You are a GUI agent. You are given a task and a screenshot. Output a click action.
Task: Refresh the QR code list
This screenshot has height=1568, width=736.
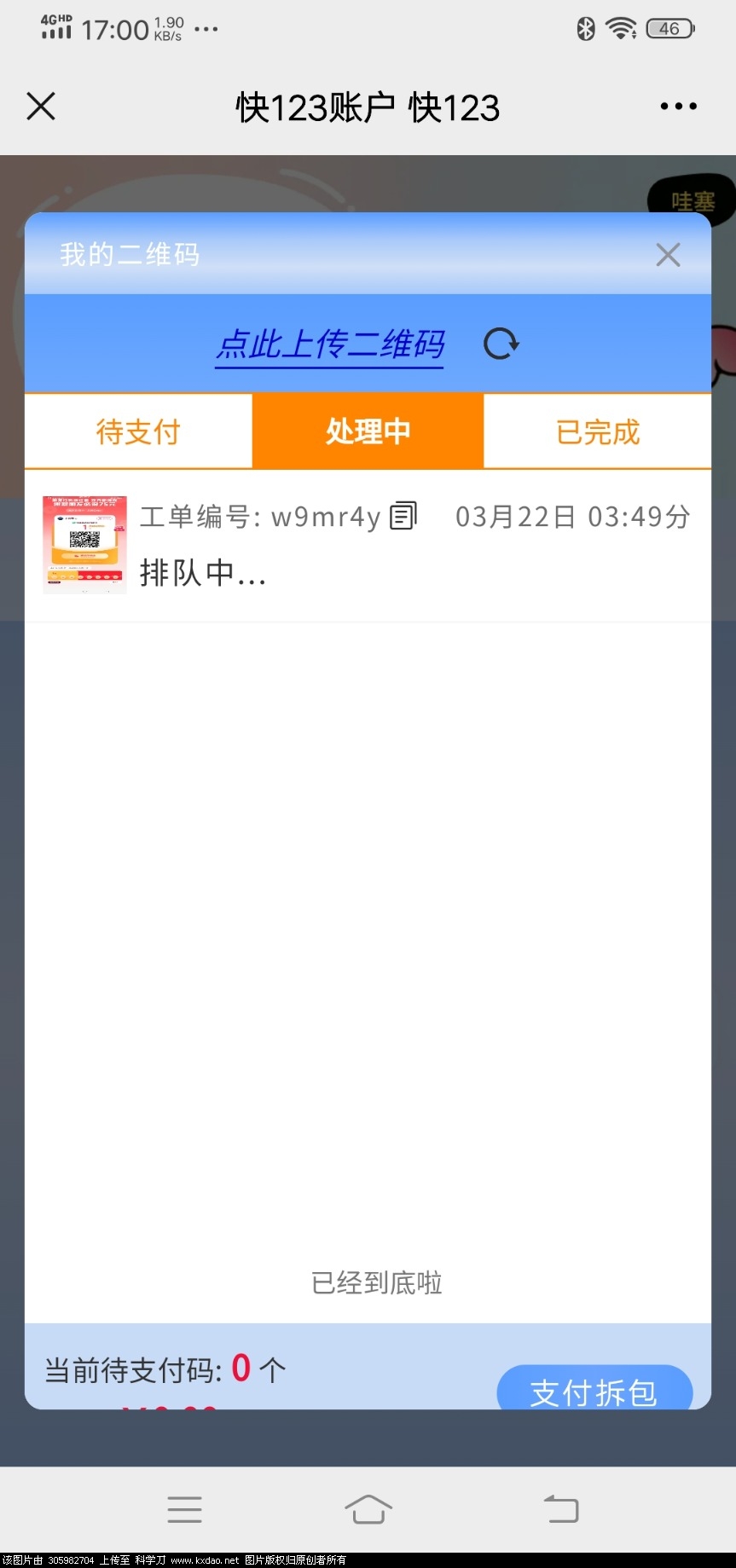click(501, 344)
